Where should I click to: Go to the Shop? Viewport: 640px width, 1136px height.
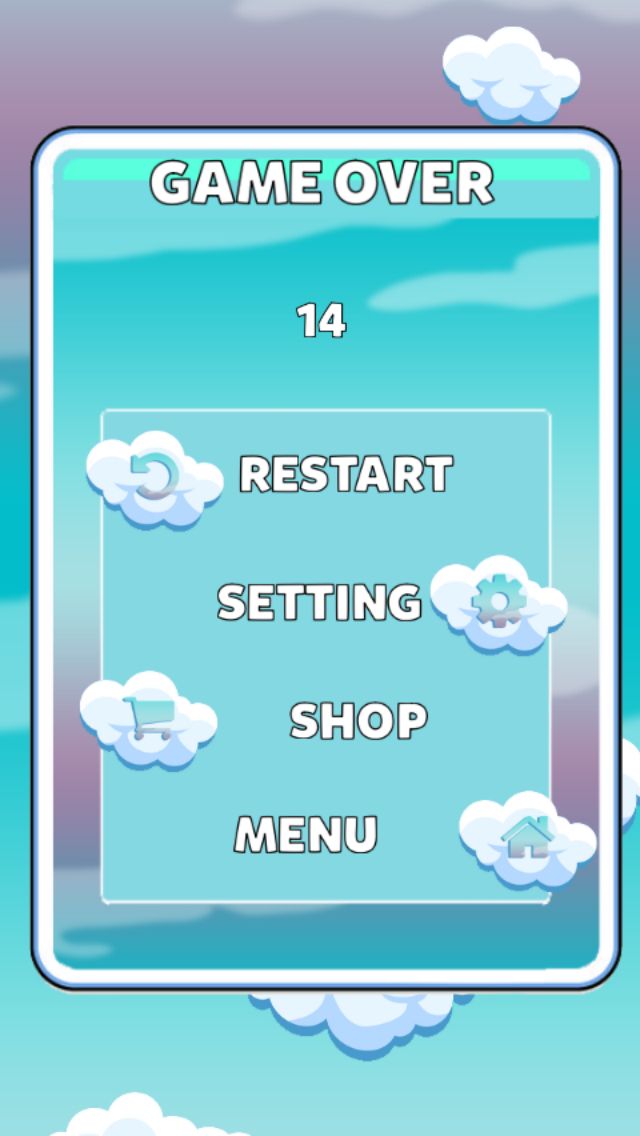[x=358, y=720]
